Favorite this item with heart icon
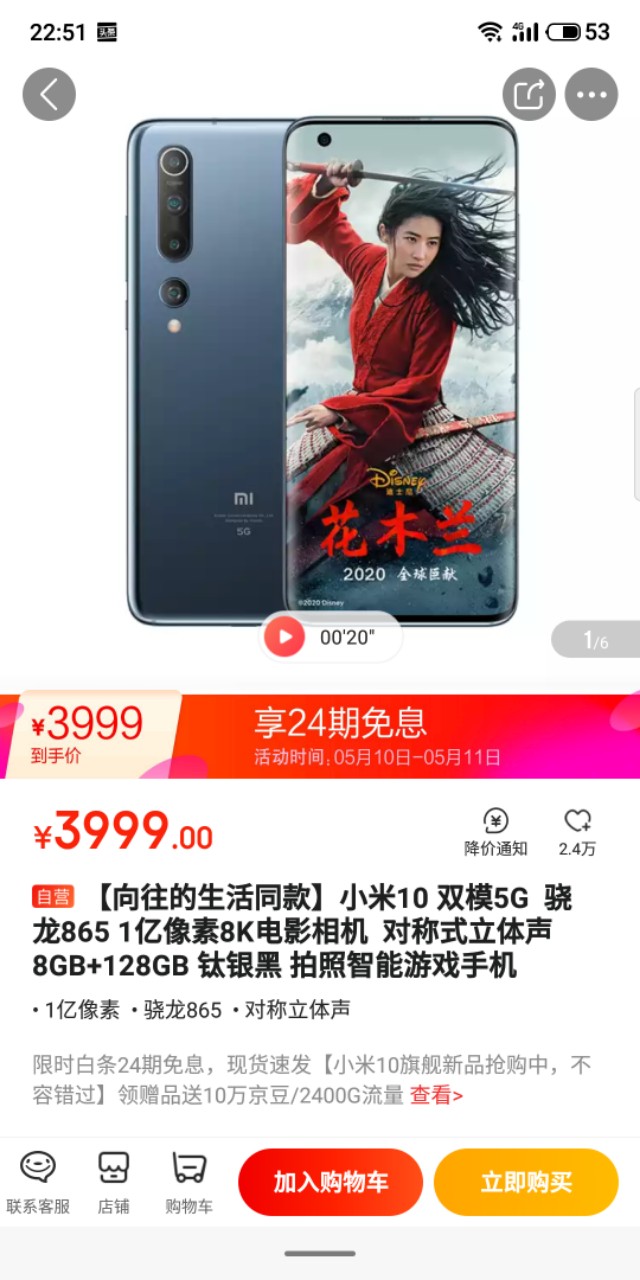640x1280 pixels. coord(577,832)
